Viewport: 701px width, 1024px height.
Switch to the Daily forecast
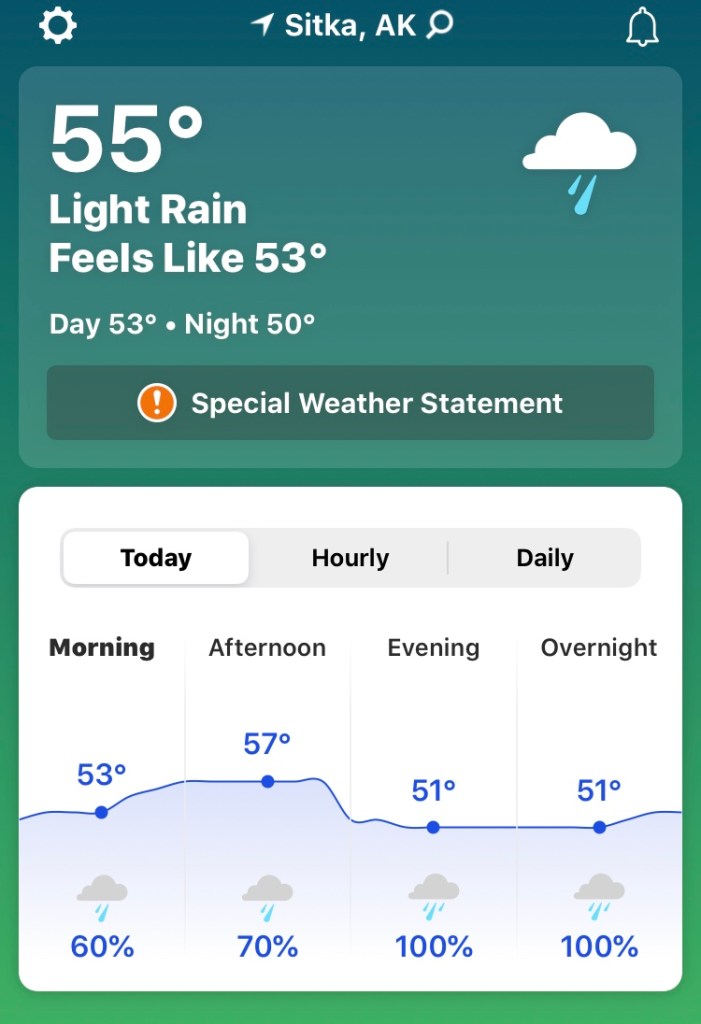tap(544, 558)
